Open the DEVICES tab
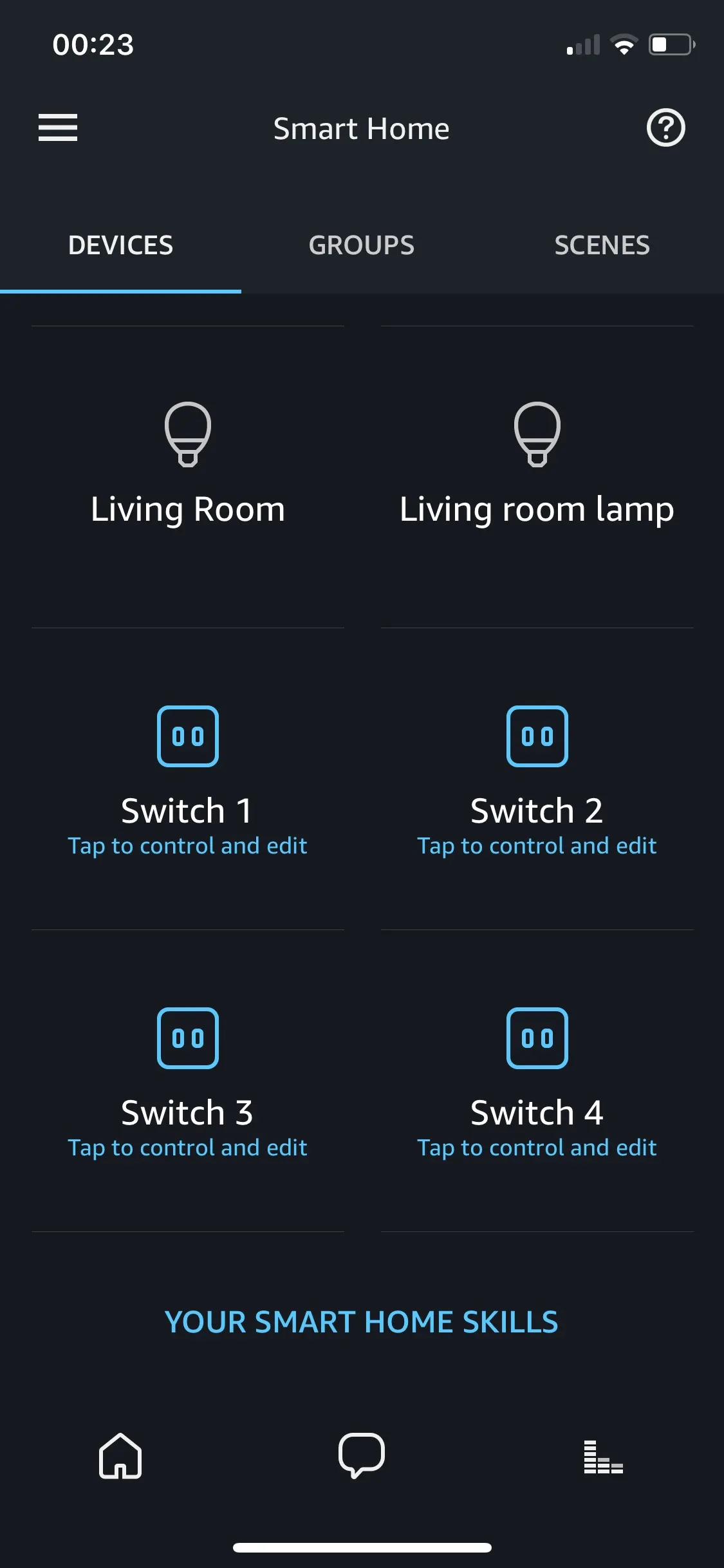The height and width of the screenshot is (1568, 724). click(120, 245)
